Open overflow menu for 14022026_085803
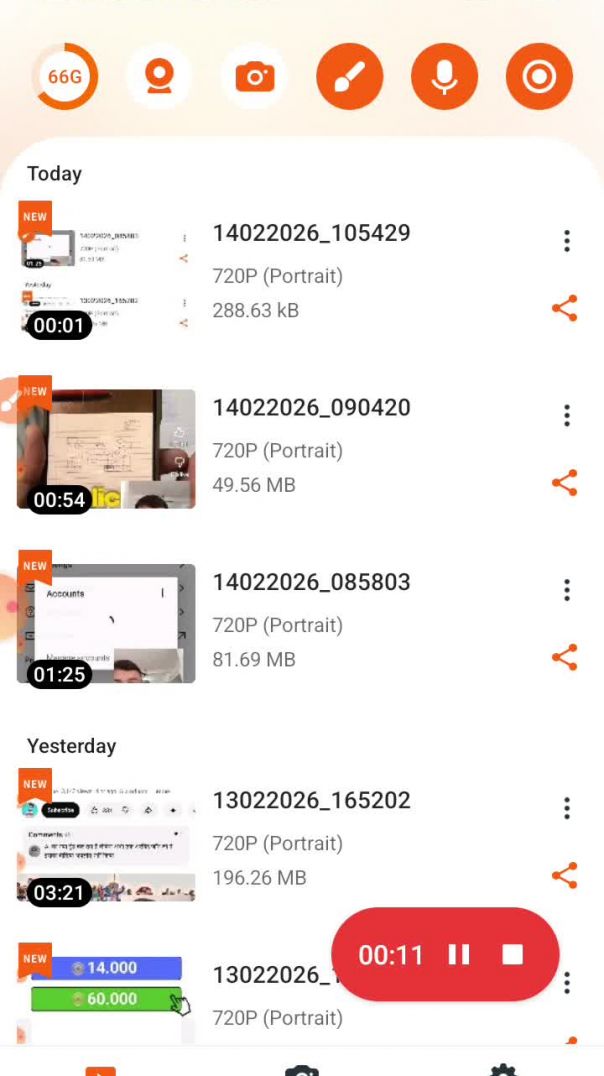 (566, 590)
